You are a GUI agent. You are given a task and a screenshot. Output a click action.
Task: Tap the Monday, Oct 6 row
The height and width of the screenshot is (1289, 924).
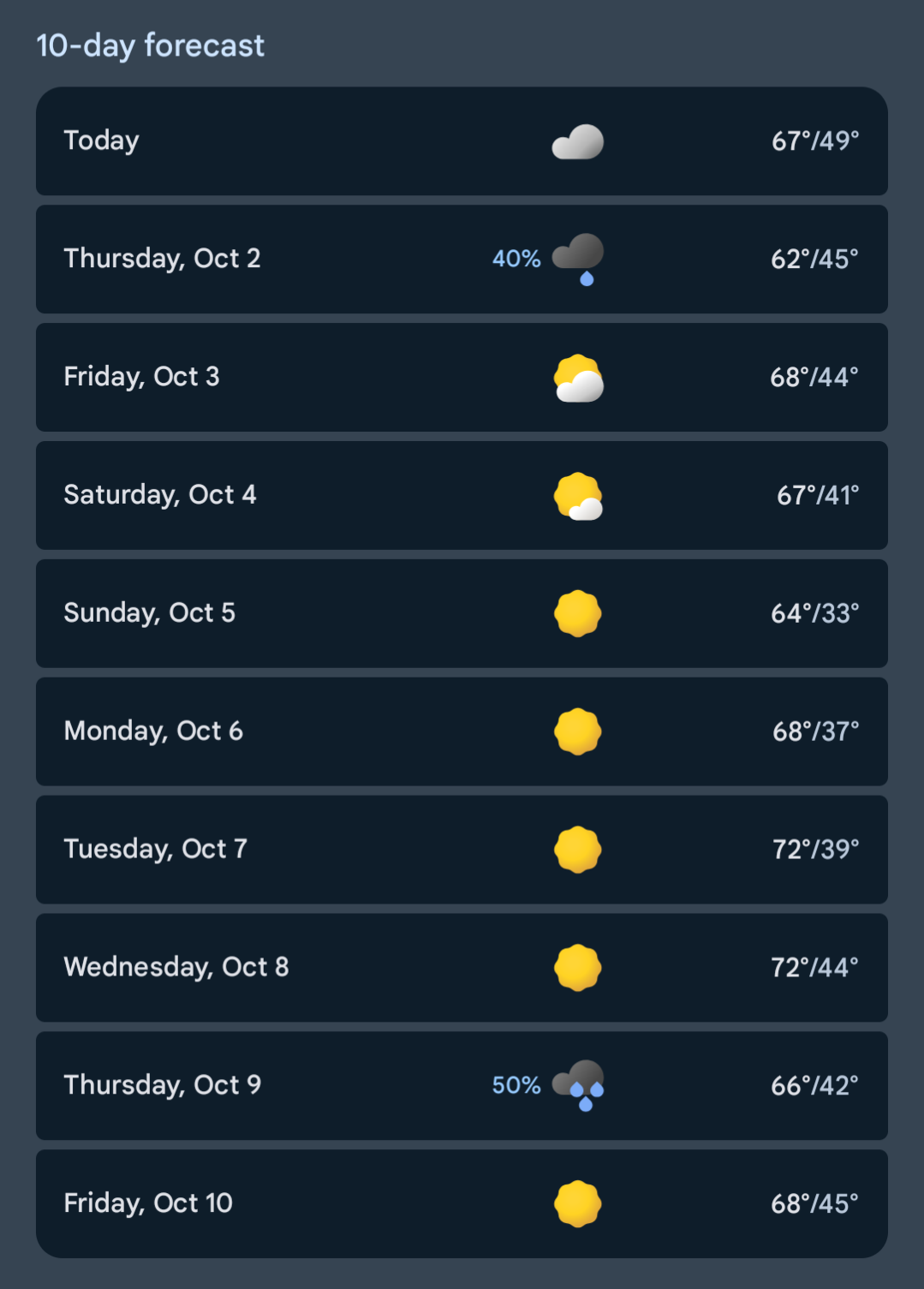(x=461, y=731)
